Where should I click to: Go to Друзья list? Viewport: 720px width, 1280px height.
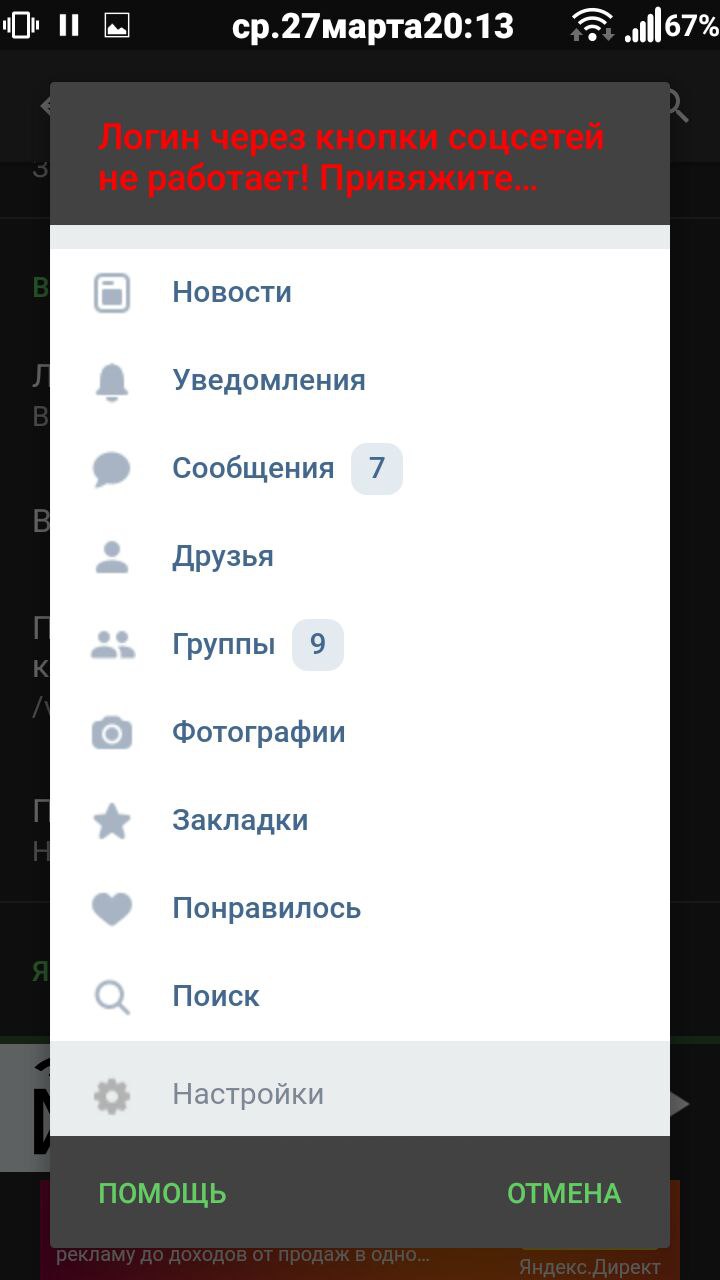pyautogui.click(x=222, y=556)
